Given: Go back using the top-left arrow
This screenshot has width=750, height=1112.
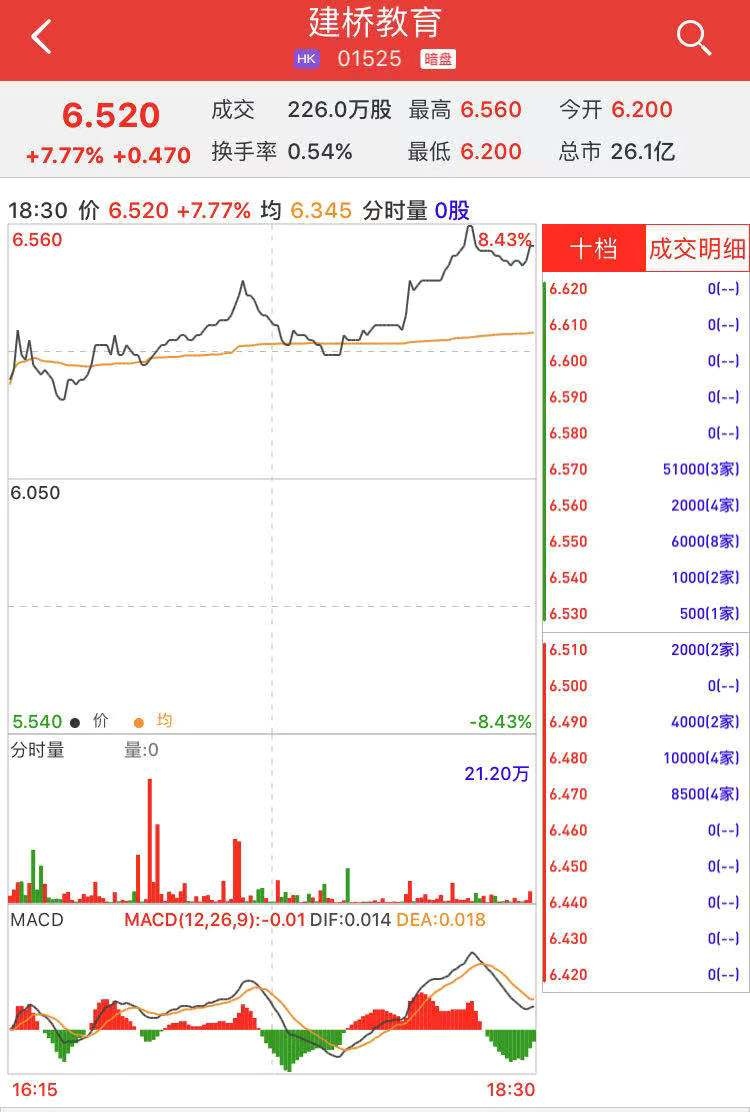Looking at the screenshot, I should coord(41,38).
